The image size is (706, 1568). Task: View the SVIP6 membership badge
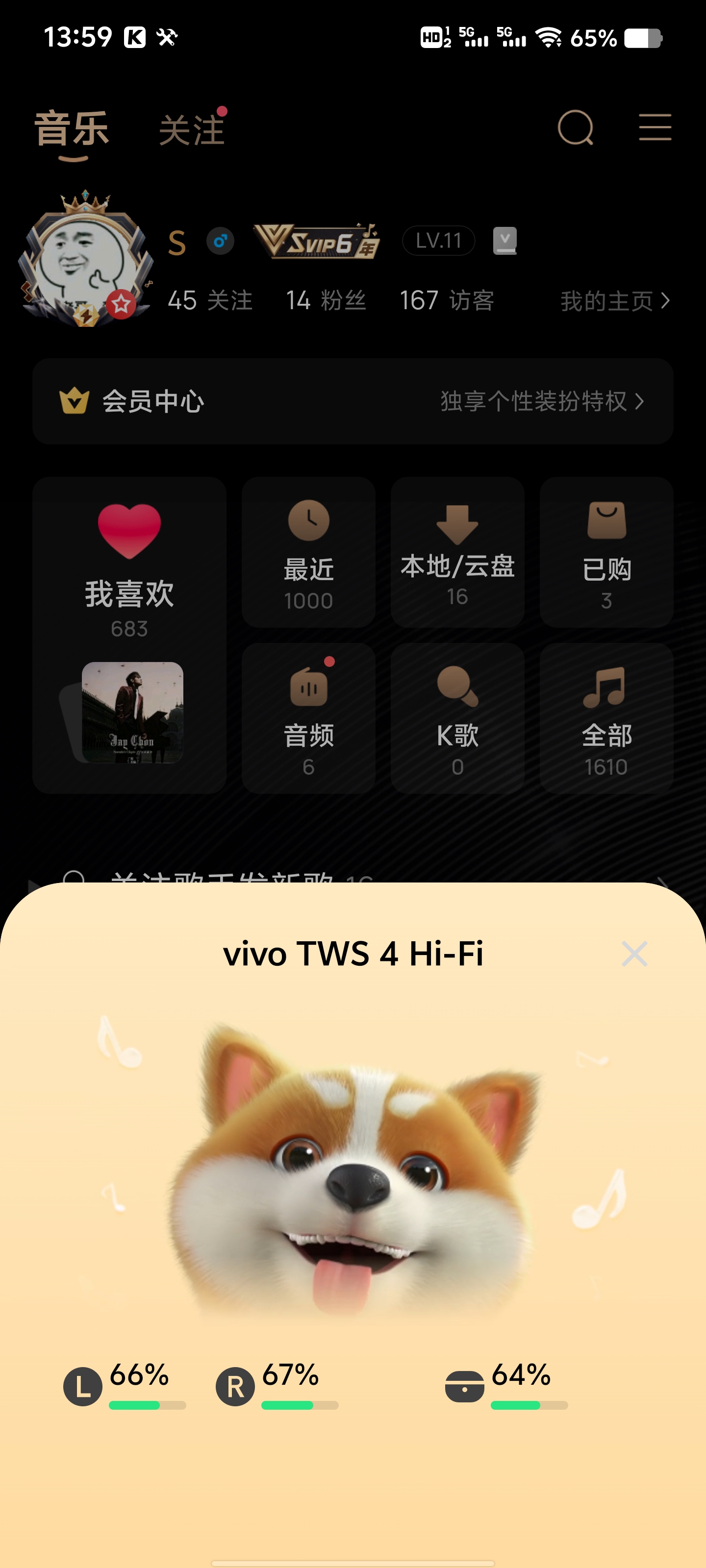(x=317, y=241)
